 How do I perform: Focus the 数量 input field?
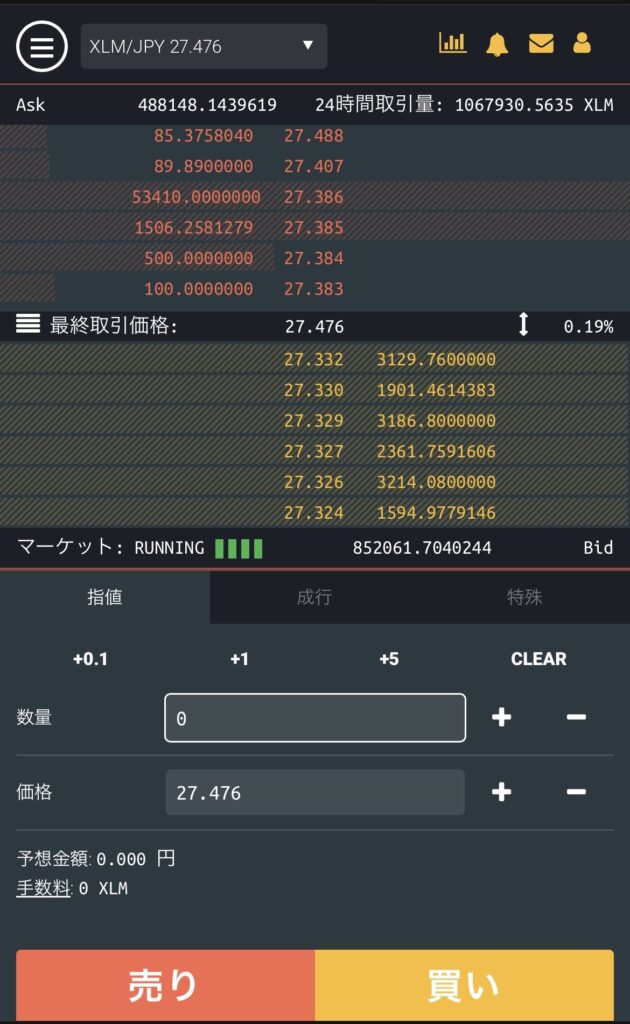tap(315, 718)
